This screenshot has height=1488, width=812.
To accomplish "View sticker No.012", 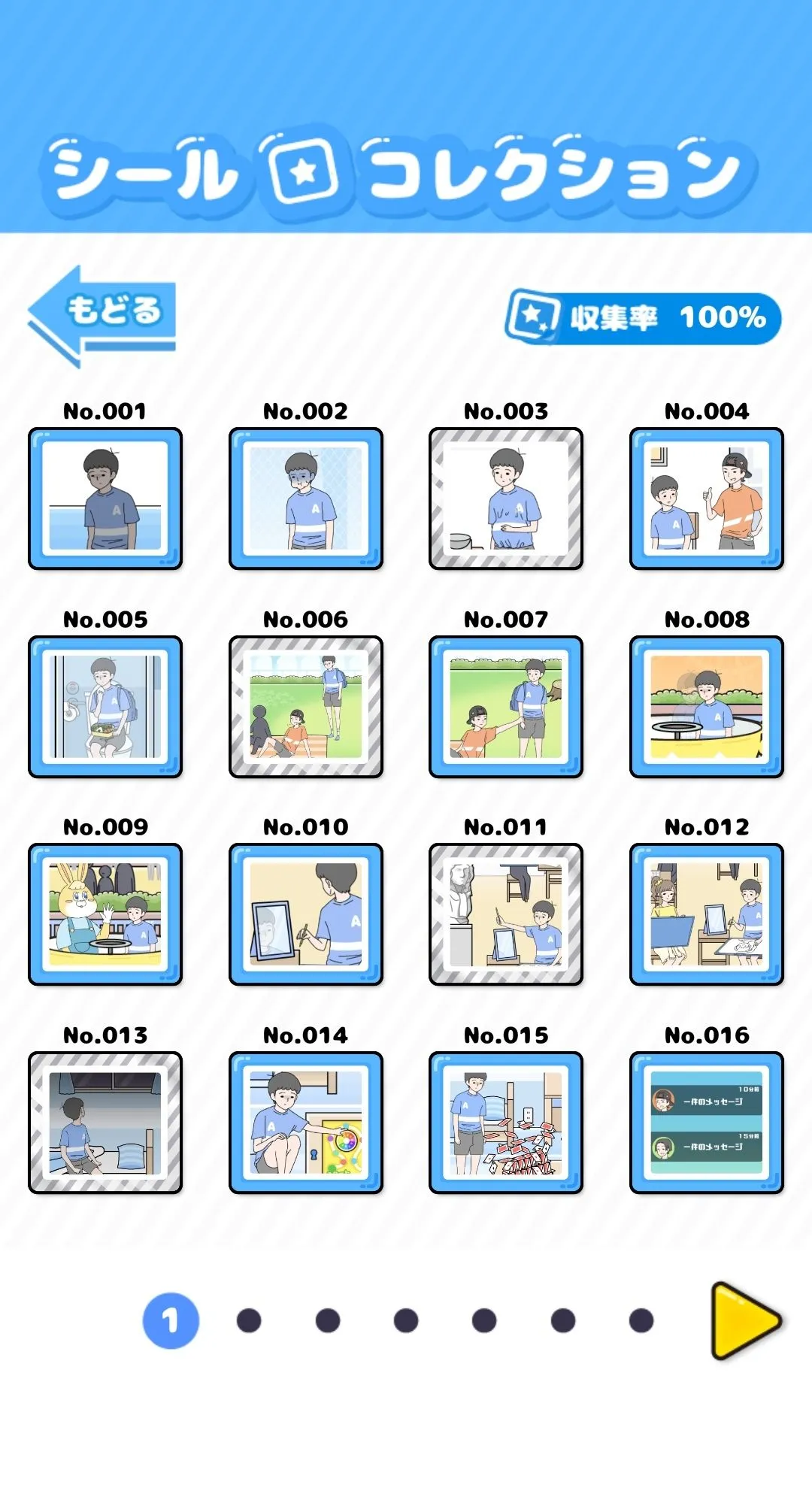I will pyautogui.click(x=707, y=914).
